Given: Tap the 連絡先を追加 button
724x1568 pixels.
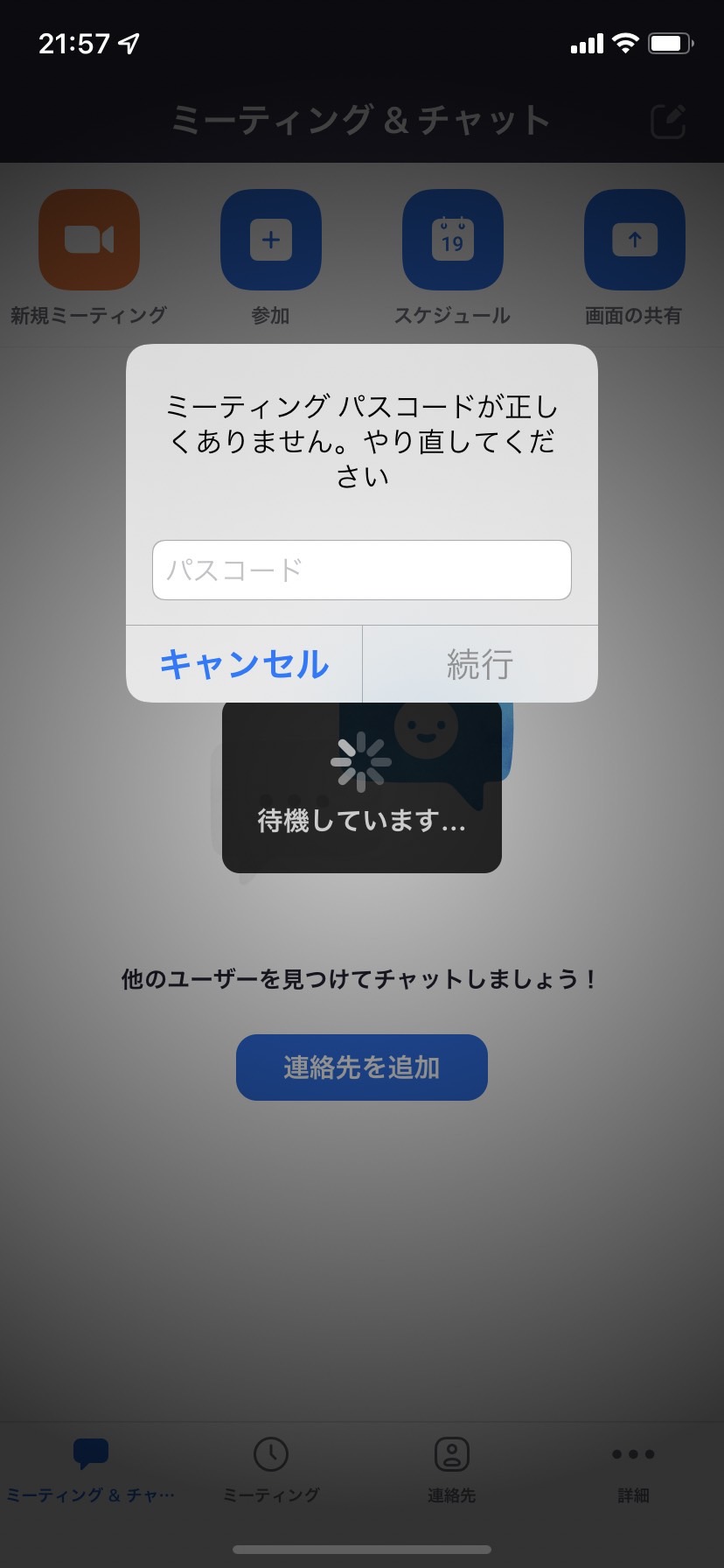Looking at the screenshot, I should [362, 1067].
